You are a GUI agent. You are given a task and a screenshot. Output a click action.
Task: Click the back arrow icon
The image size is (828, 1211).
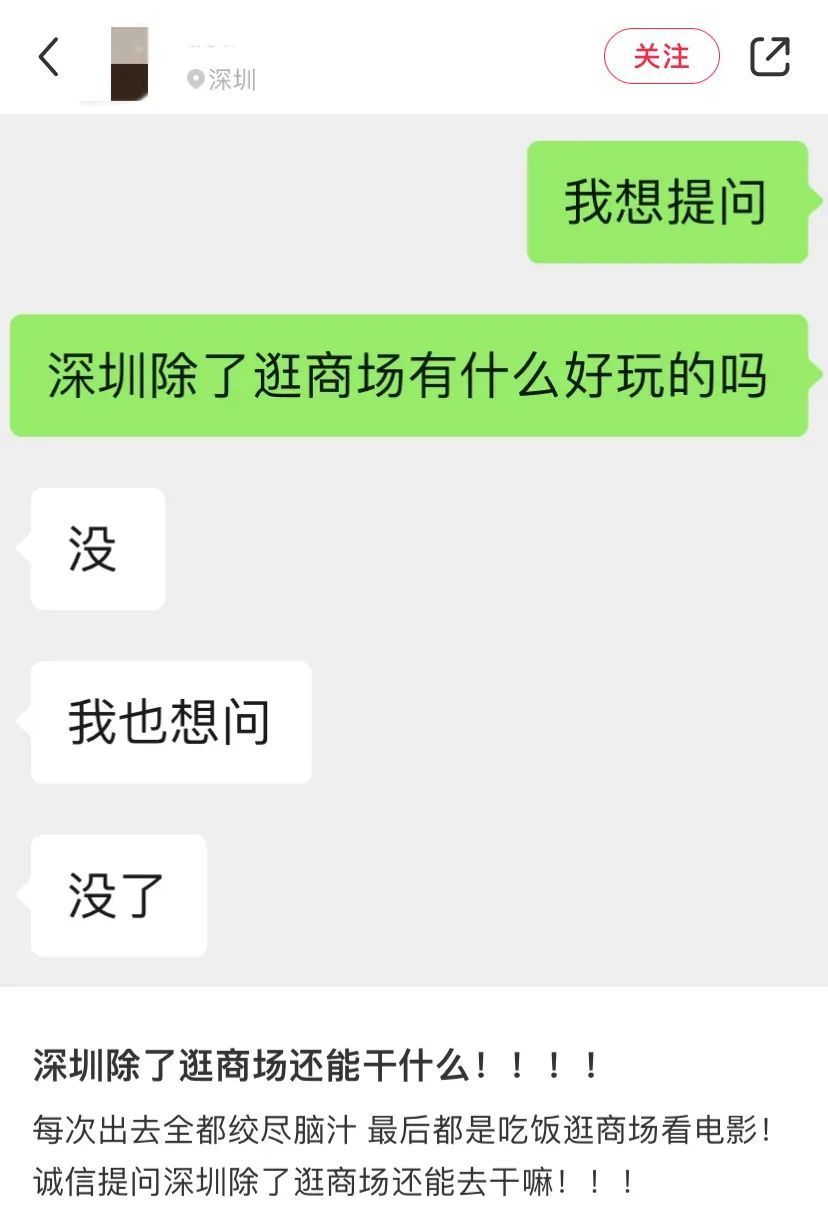48,58
